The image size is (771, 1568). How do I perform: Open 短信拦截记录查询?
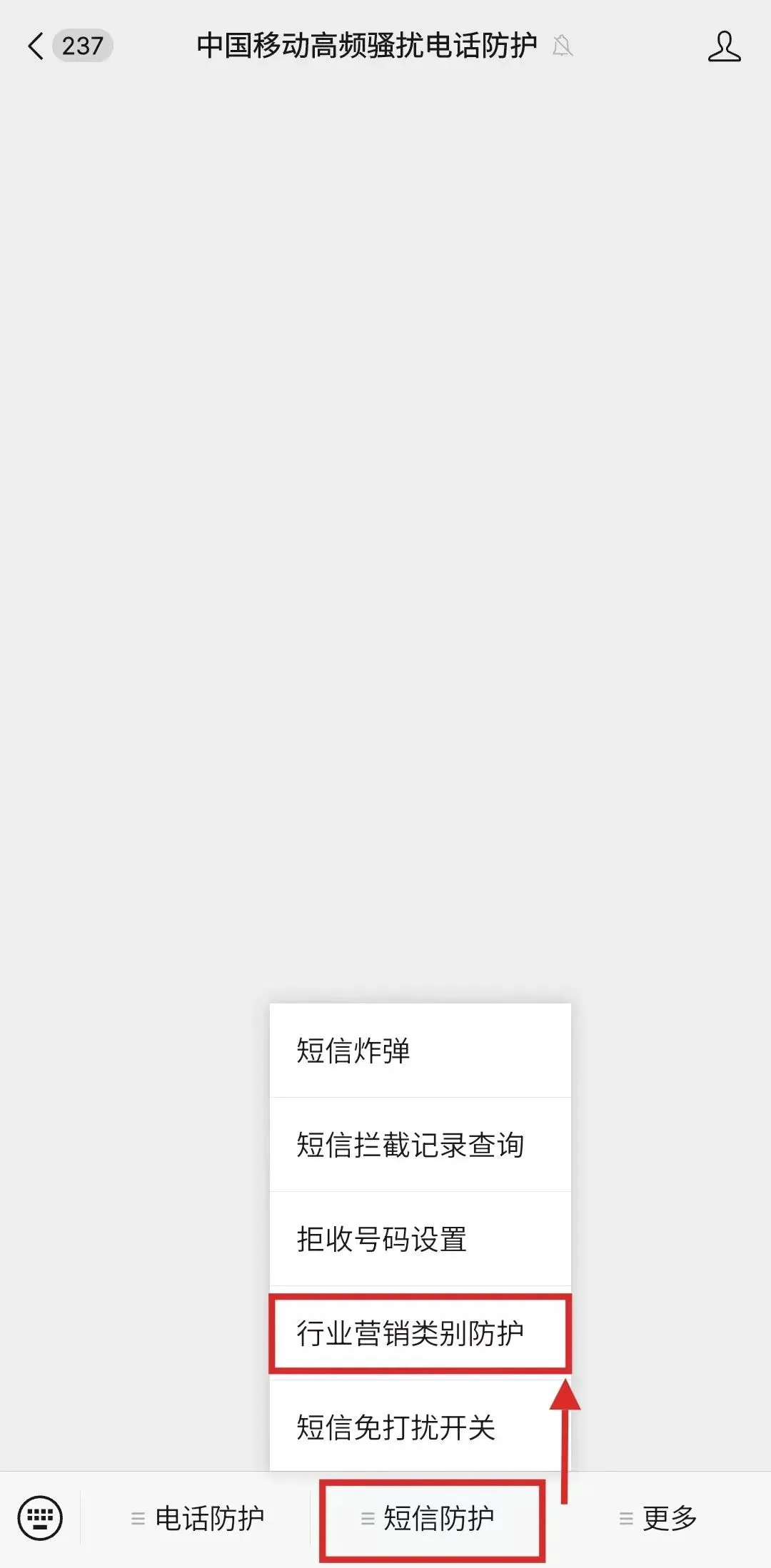point(420,1145)
